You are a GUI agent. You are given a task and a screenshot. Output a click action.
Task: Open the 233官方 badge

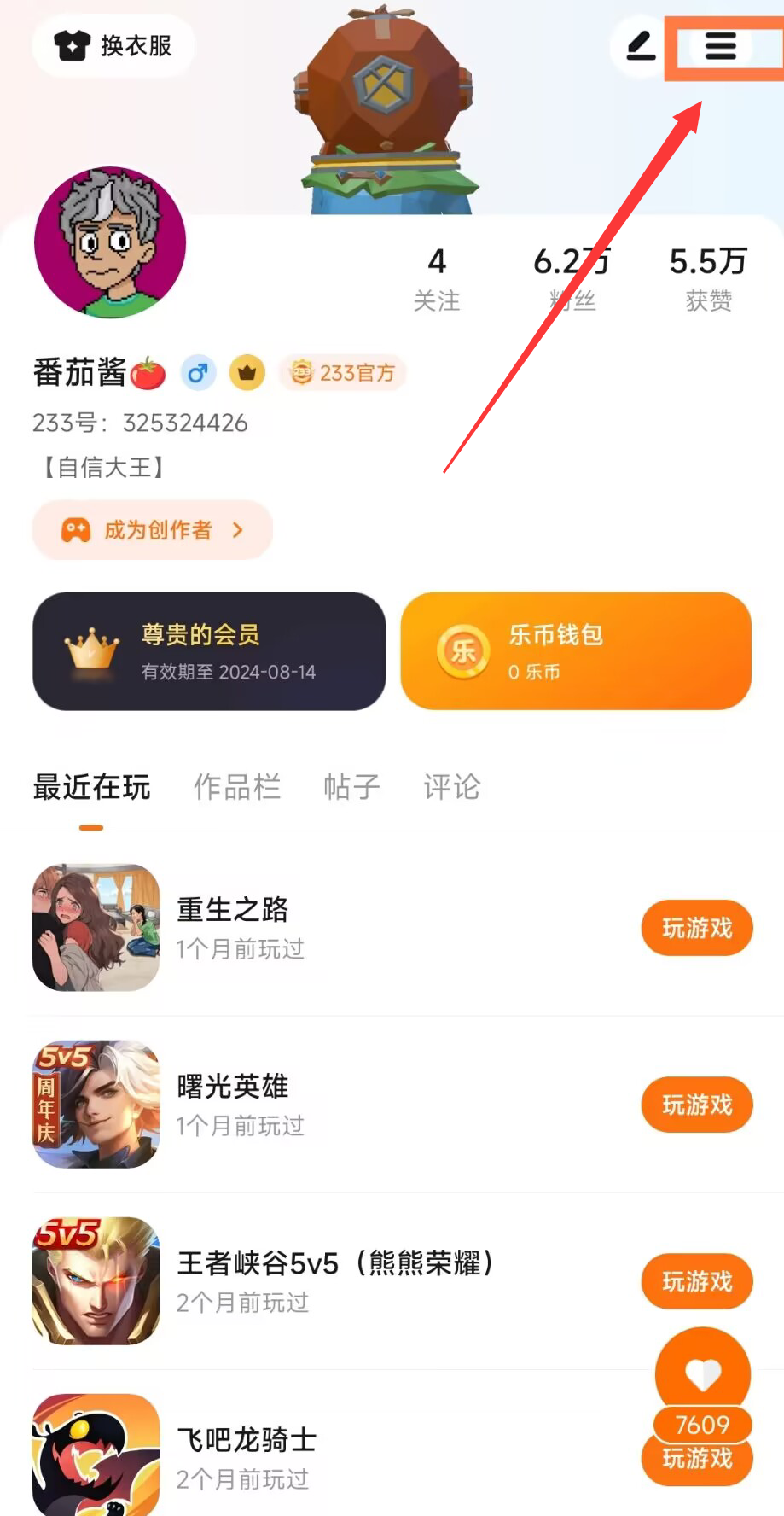343,373
